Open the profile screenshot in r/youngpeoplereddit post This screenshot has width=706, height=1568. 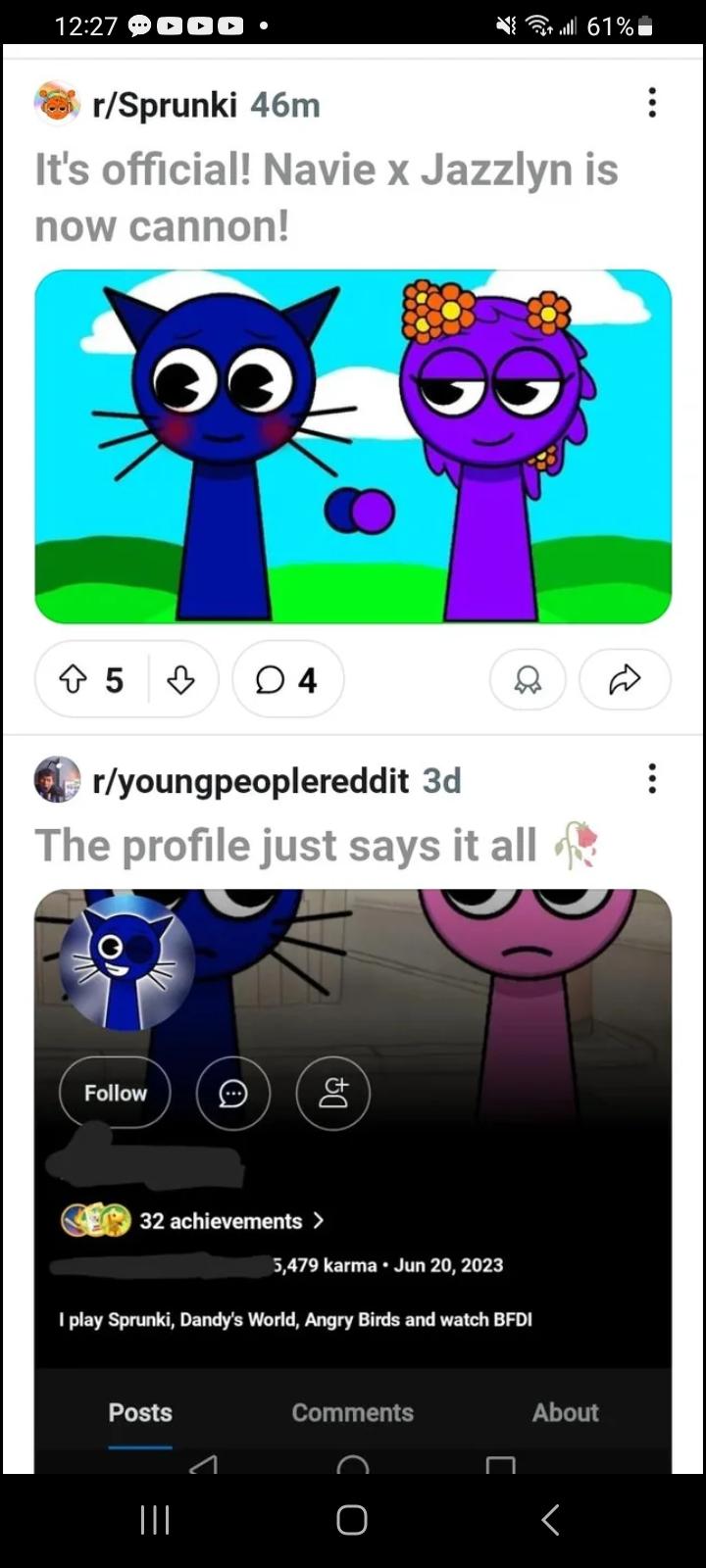(x=353, y=1181)
